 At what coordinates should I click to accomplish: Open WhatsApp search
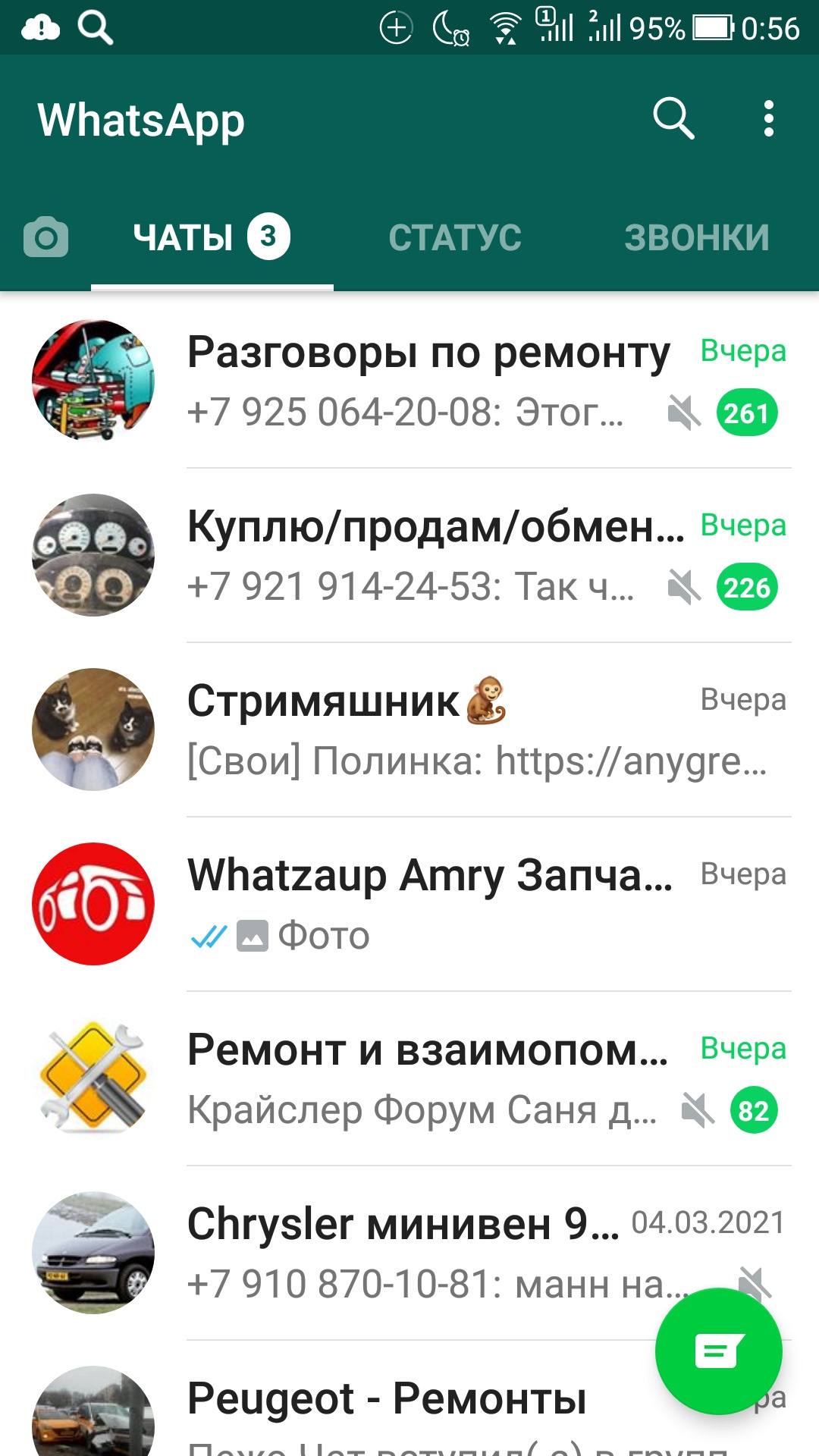click(673, 119)
